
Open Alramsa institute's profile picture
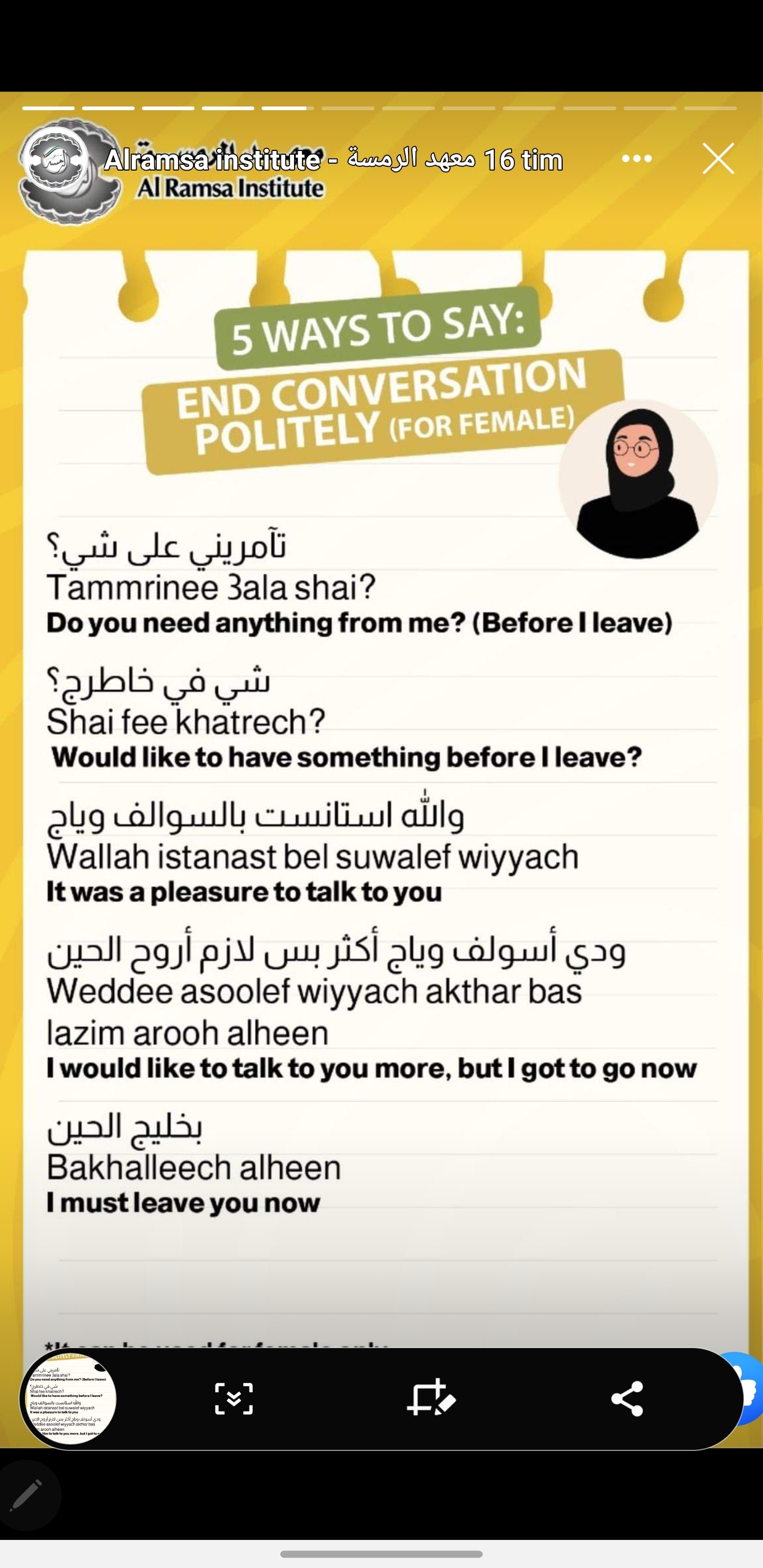click(56, 159)
